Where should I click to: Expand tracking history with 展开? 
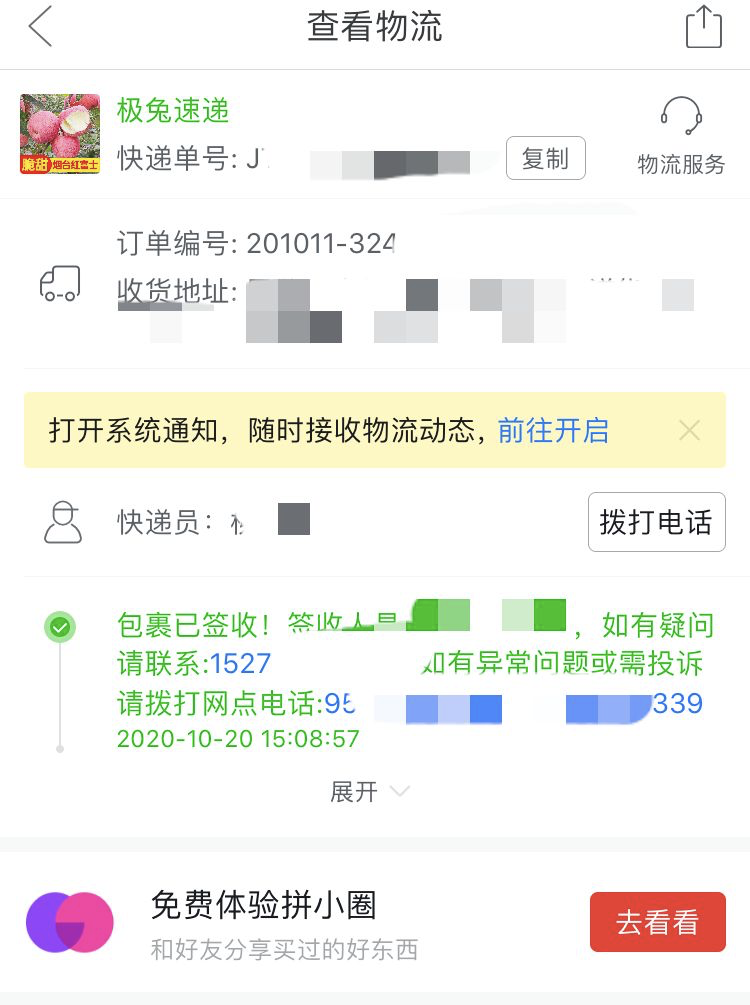click(x=369, y=791)
